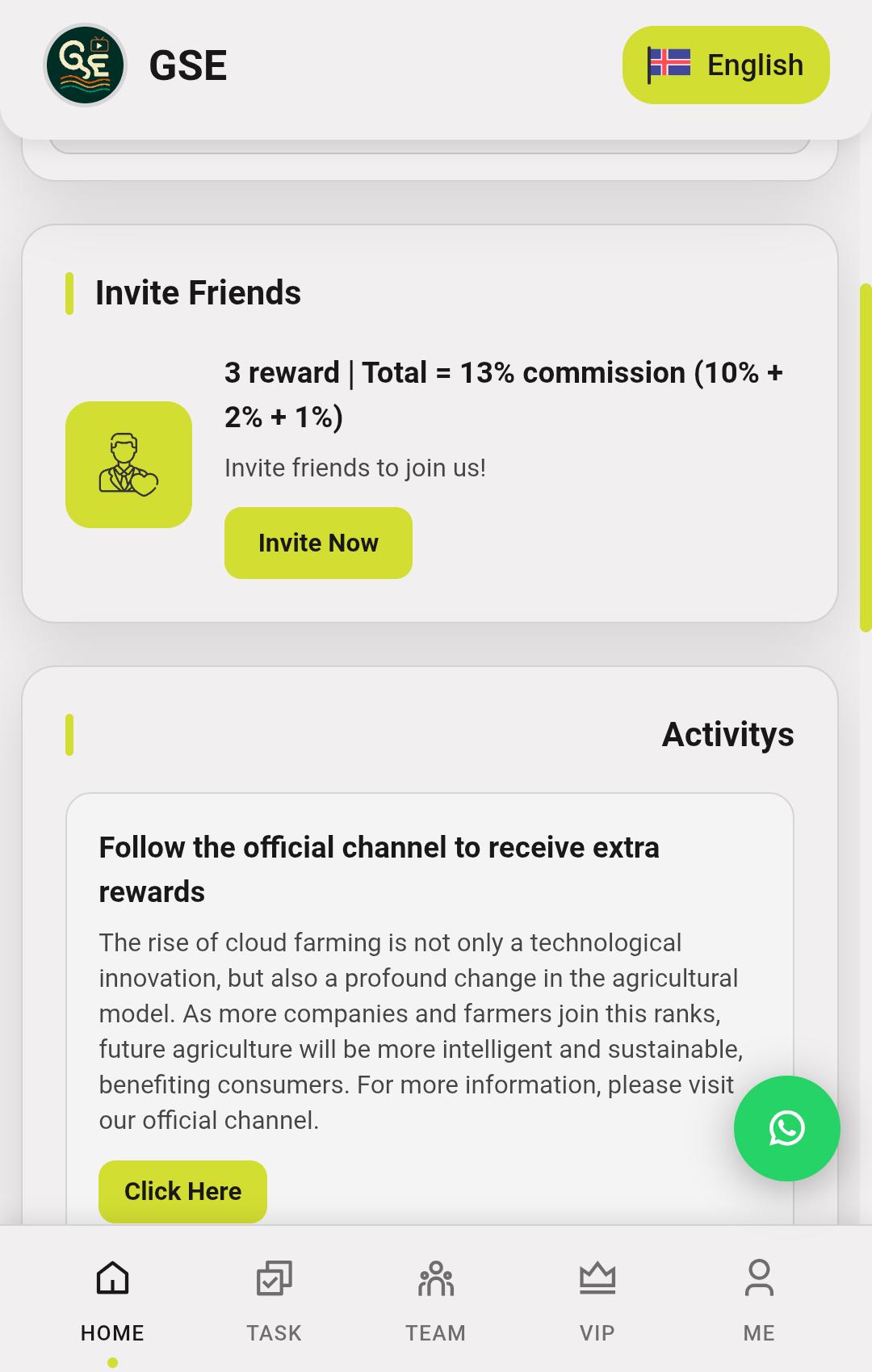The image size is (872, 1372).
Task: Tap the Invite Now button
Action: coord(318,543)
